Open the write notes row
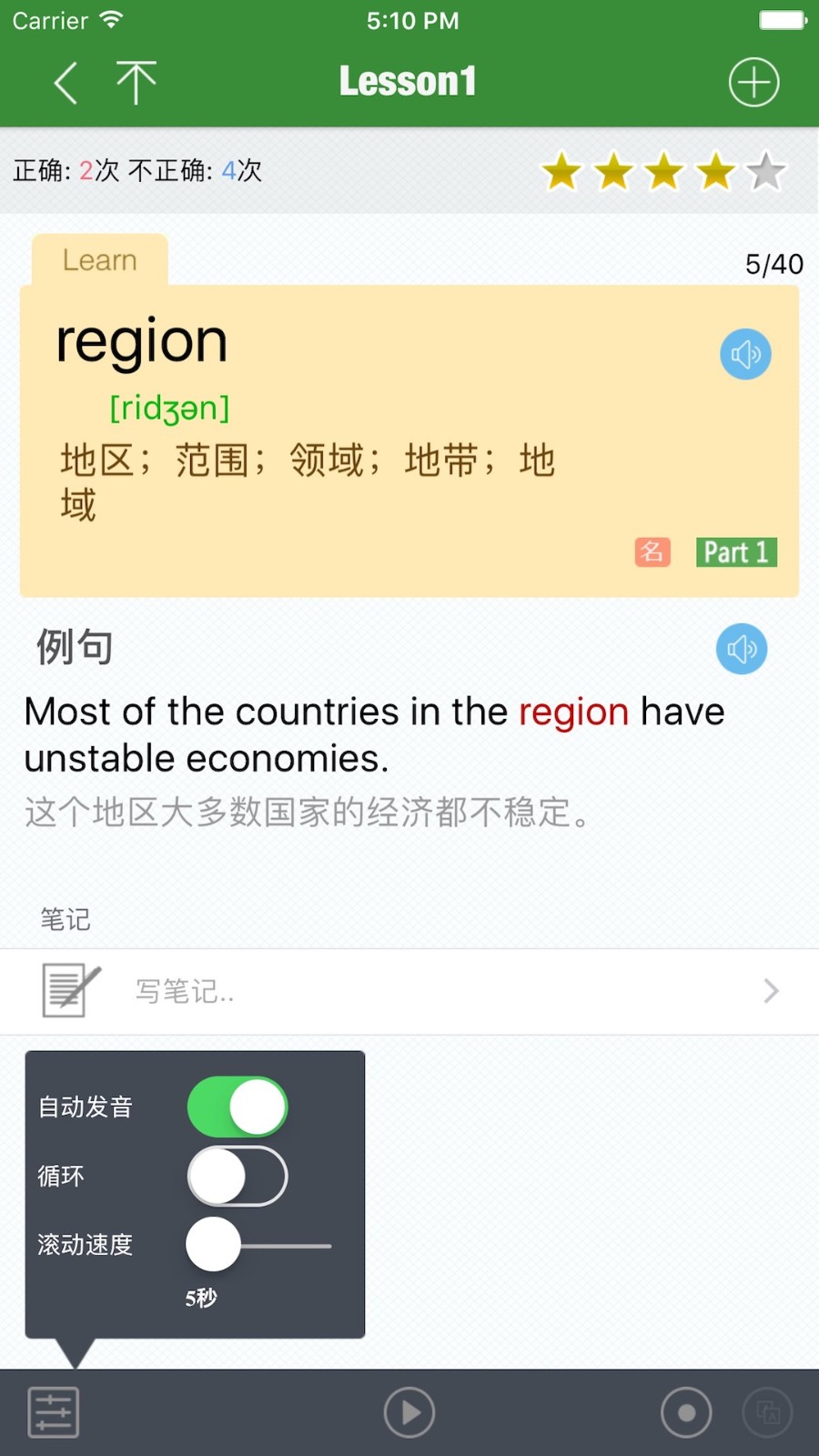 pos(409,991)
